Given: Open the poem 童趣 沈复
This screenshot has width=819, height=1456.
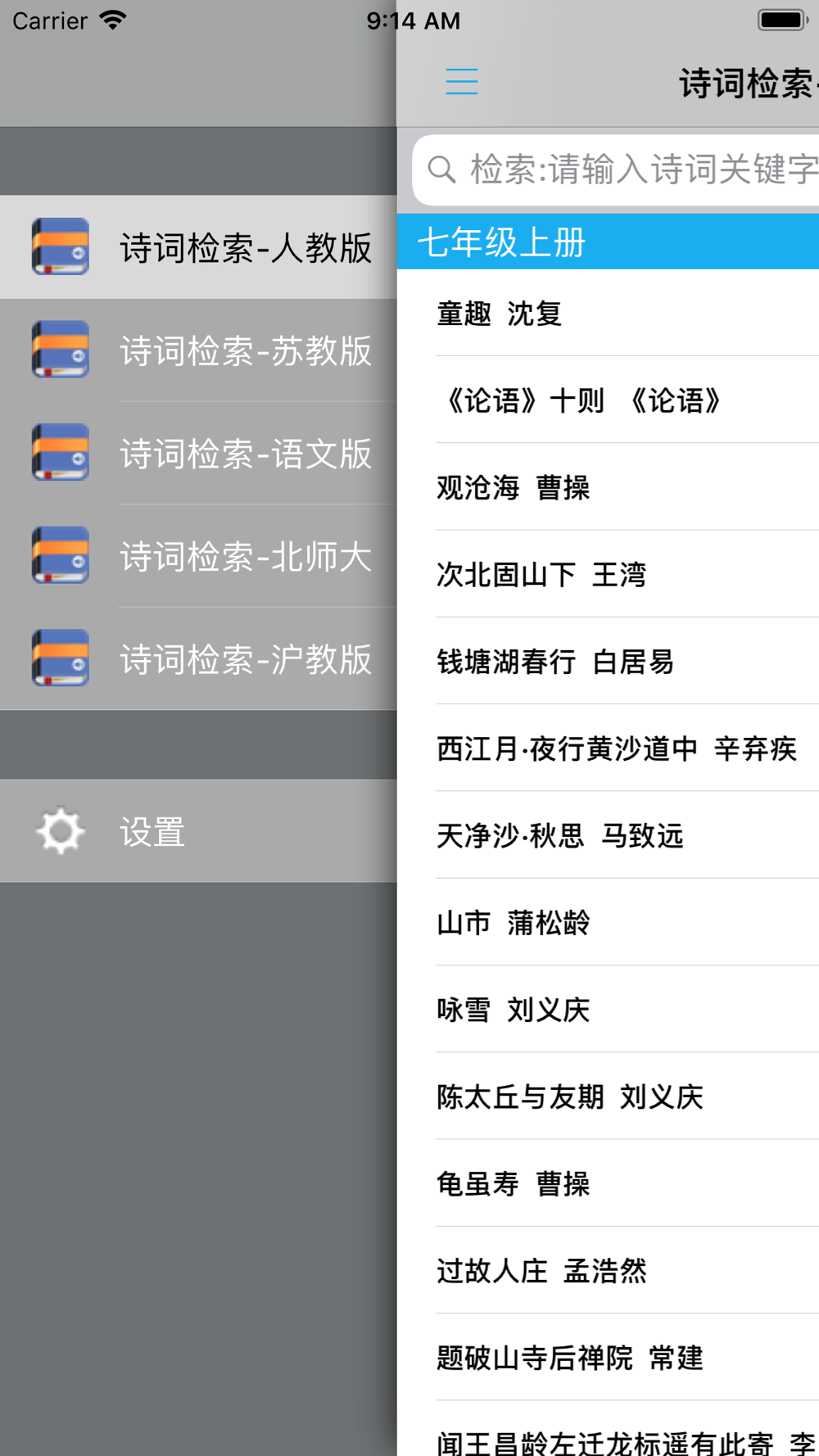Looking at the screenshot, I should (x=608, y=313).
